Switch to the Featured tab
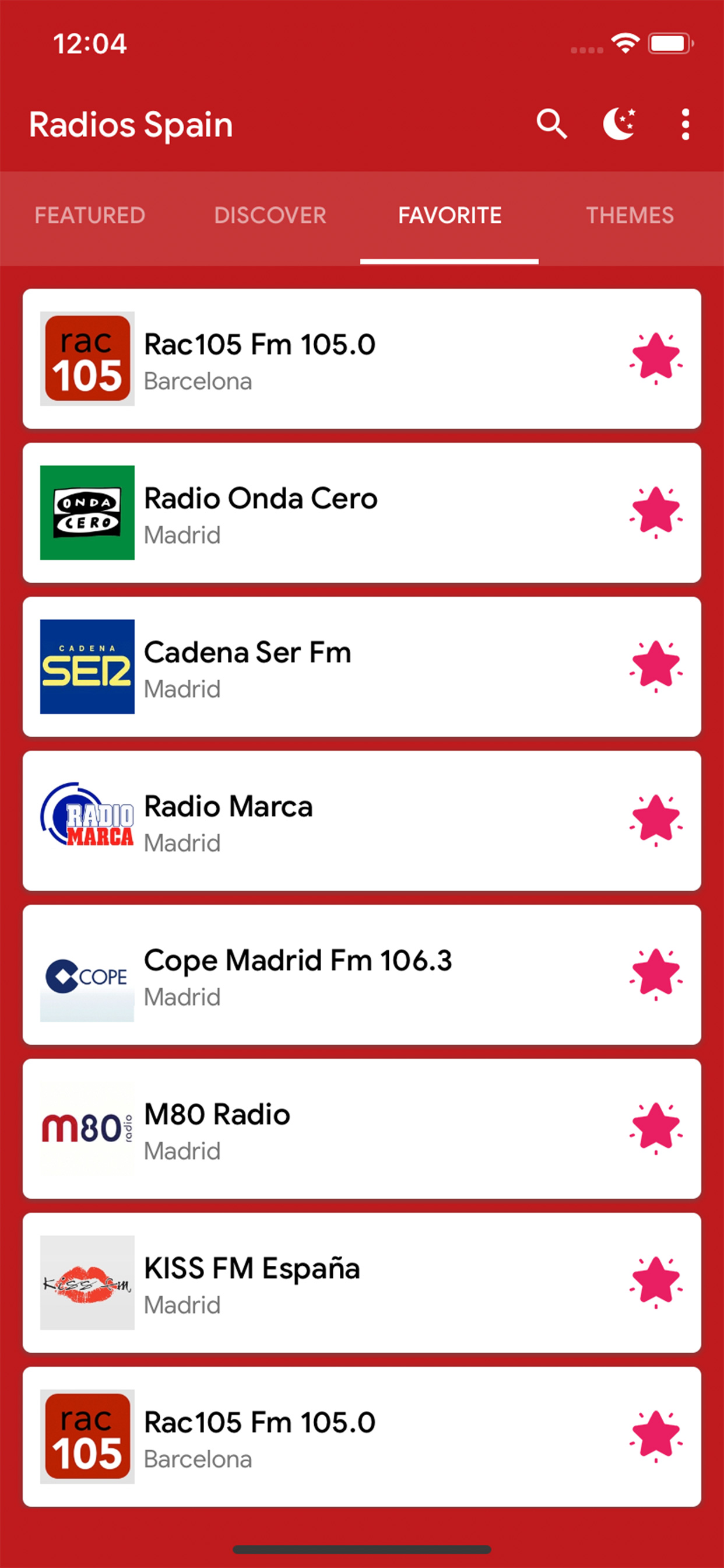 pyautogui.click(x=90, y=215)
